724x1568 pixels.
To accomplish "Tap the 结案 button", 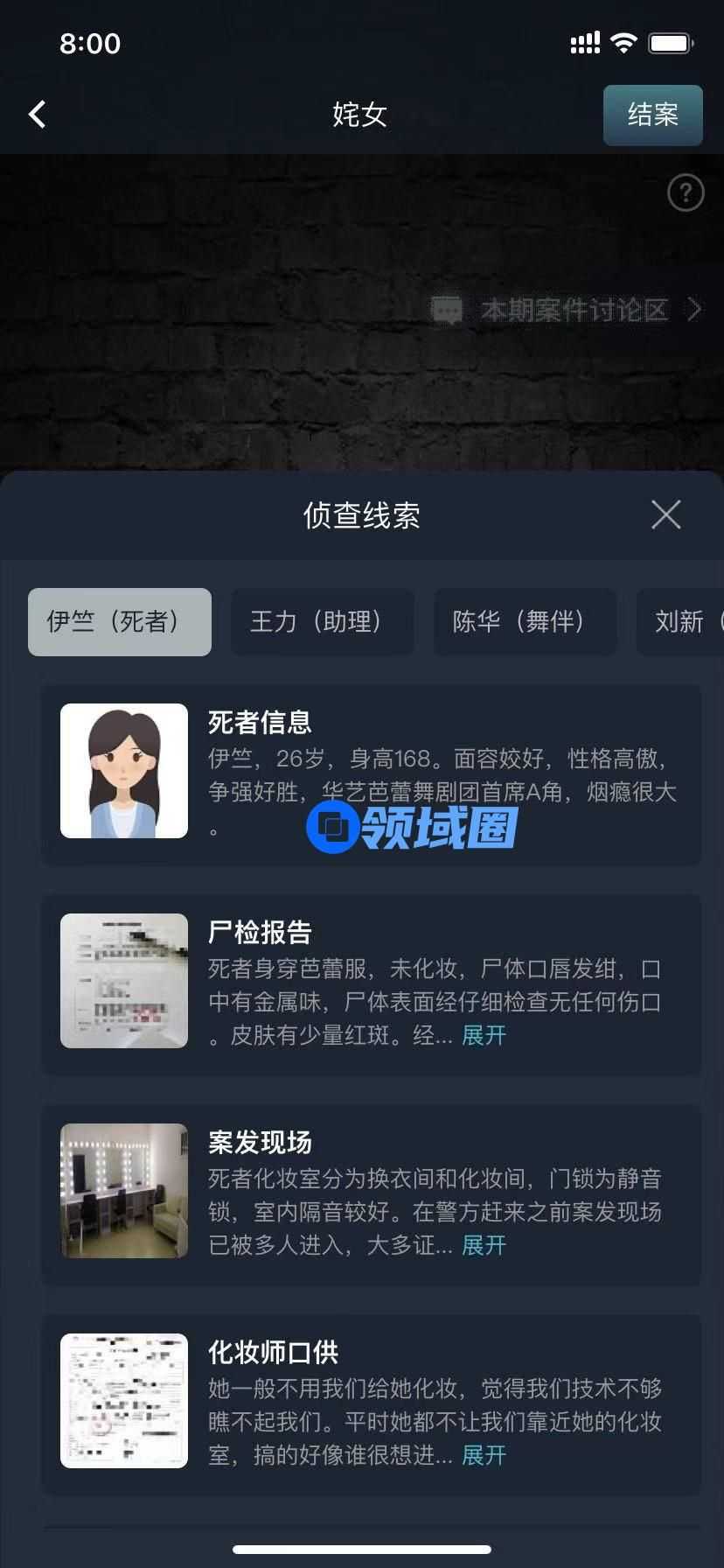I will (x=652, y=115).
